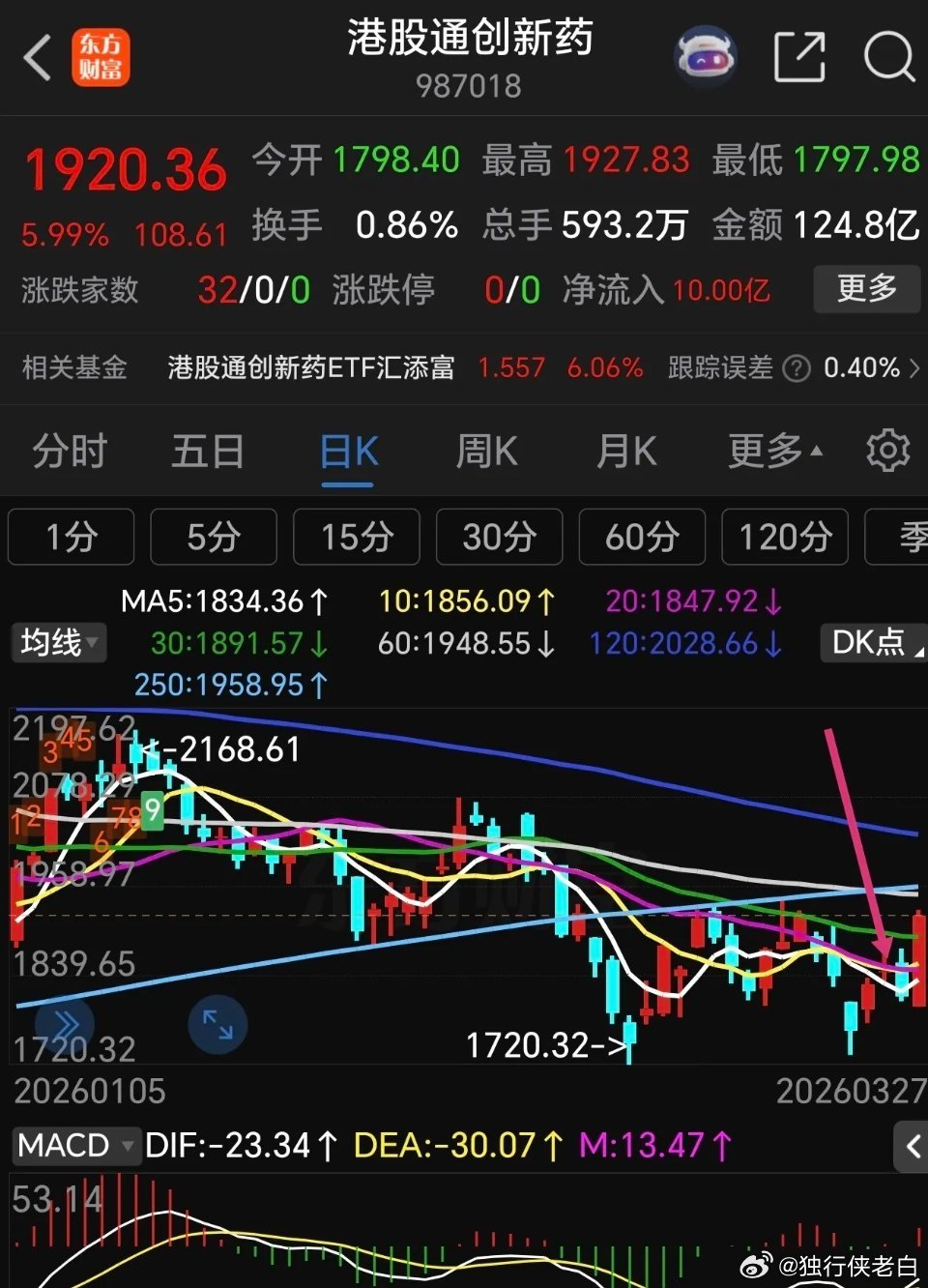This screenshot has width=928, height=1288.
Task: Switch to the 周K weekly chart tab
Action: point(485,450)
